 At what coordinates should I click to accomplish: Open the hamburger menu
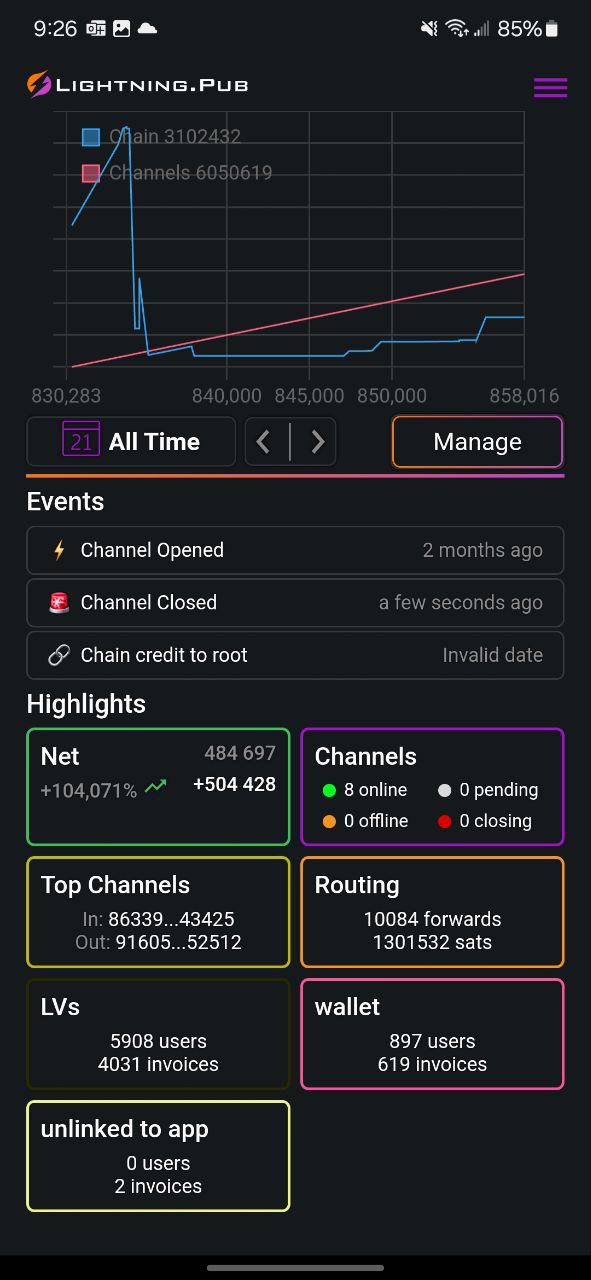click(550, 87)
